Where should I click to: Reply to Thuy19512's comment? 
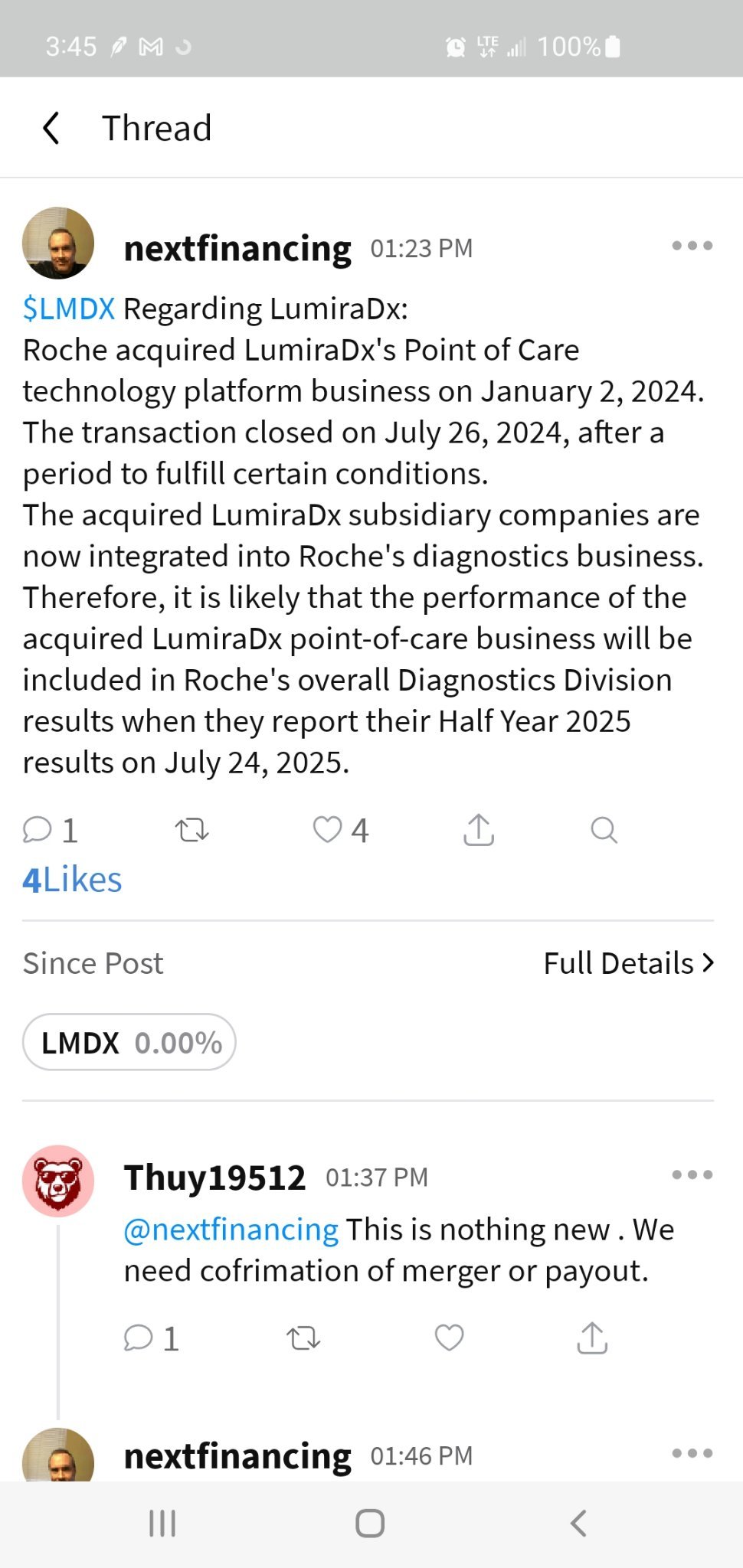click(x=151, y=1338)
